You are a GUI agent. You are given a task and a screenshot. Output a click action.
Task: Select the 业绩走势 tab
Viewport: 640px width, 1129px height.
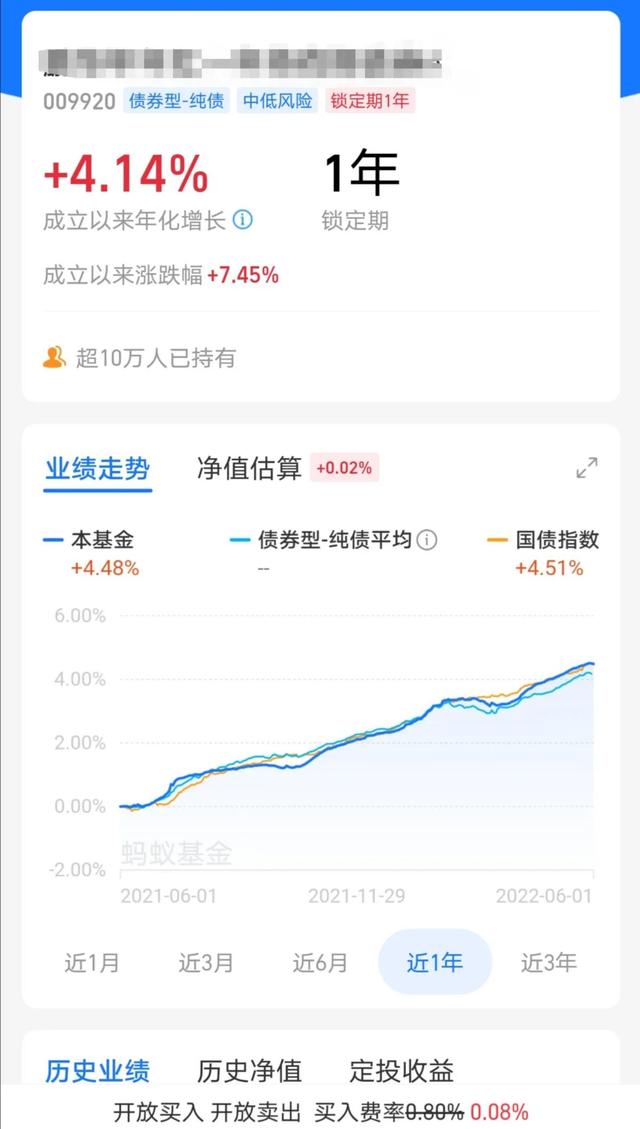[x=97, y=468]
